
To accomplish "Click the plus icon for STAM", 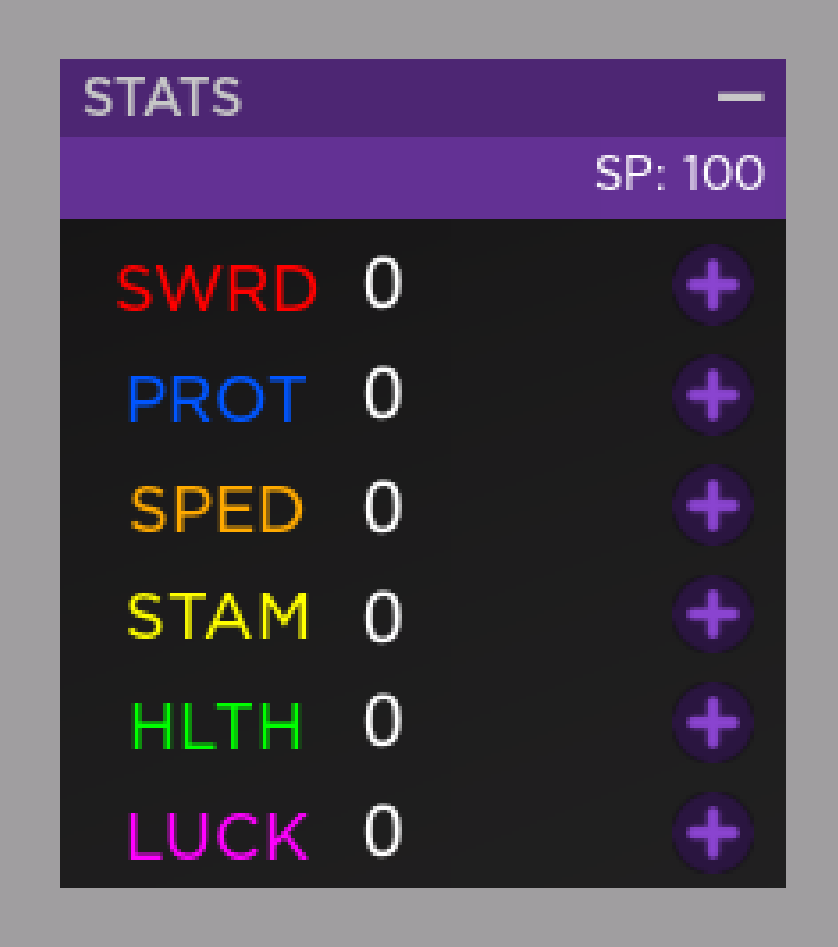I will point(713,613).
